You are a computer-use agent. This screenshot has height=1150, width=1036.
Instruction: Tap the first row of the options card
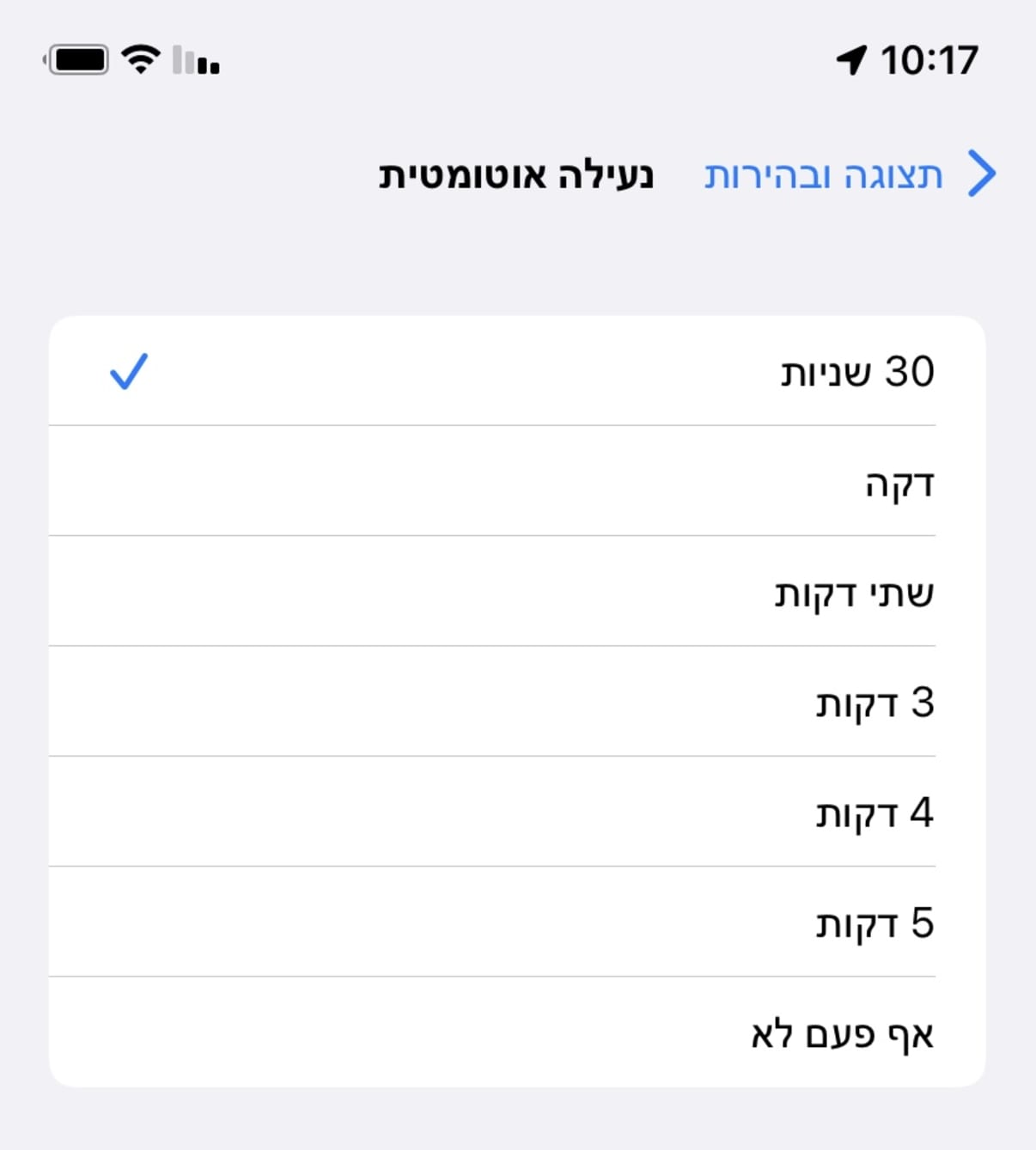[515, 371]
